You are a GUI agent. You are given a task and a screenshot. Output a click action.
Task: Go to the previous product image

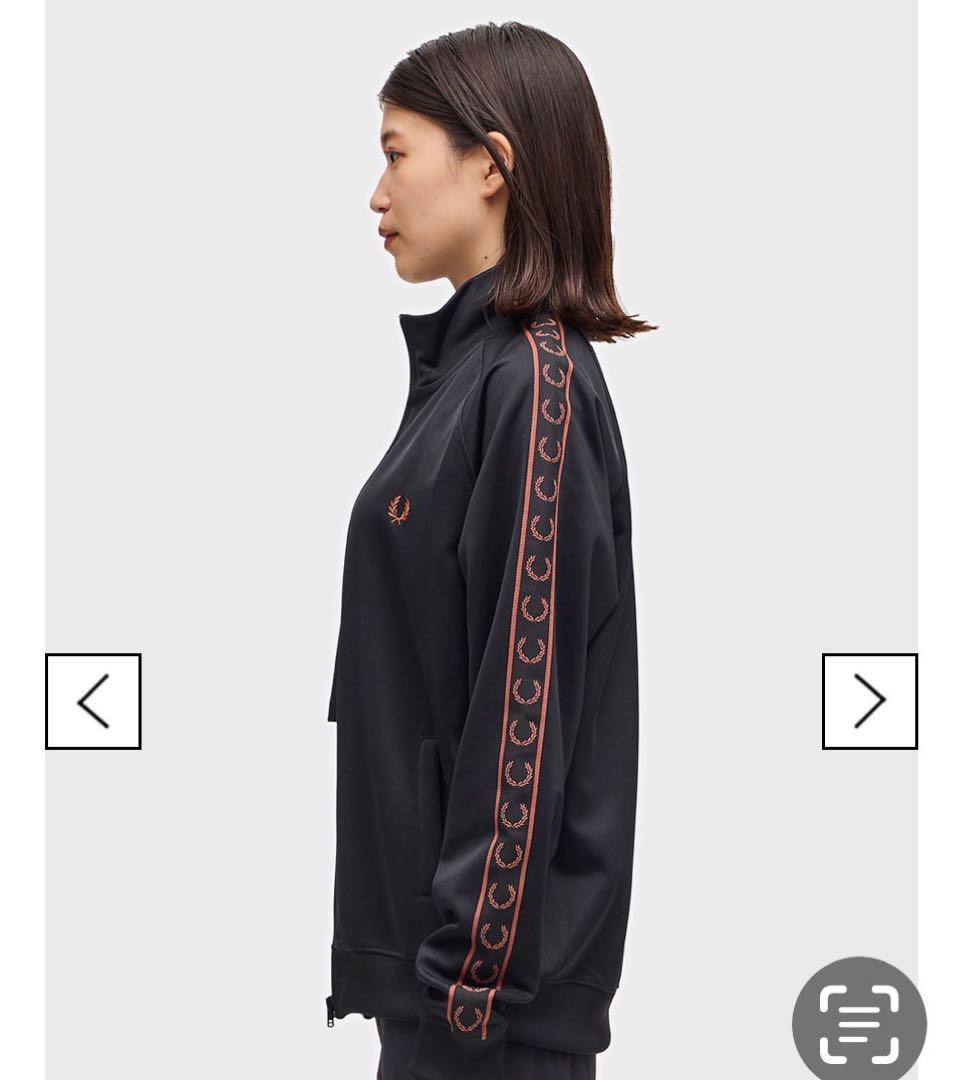pyautogui.click(x=93, y=701)
